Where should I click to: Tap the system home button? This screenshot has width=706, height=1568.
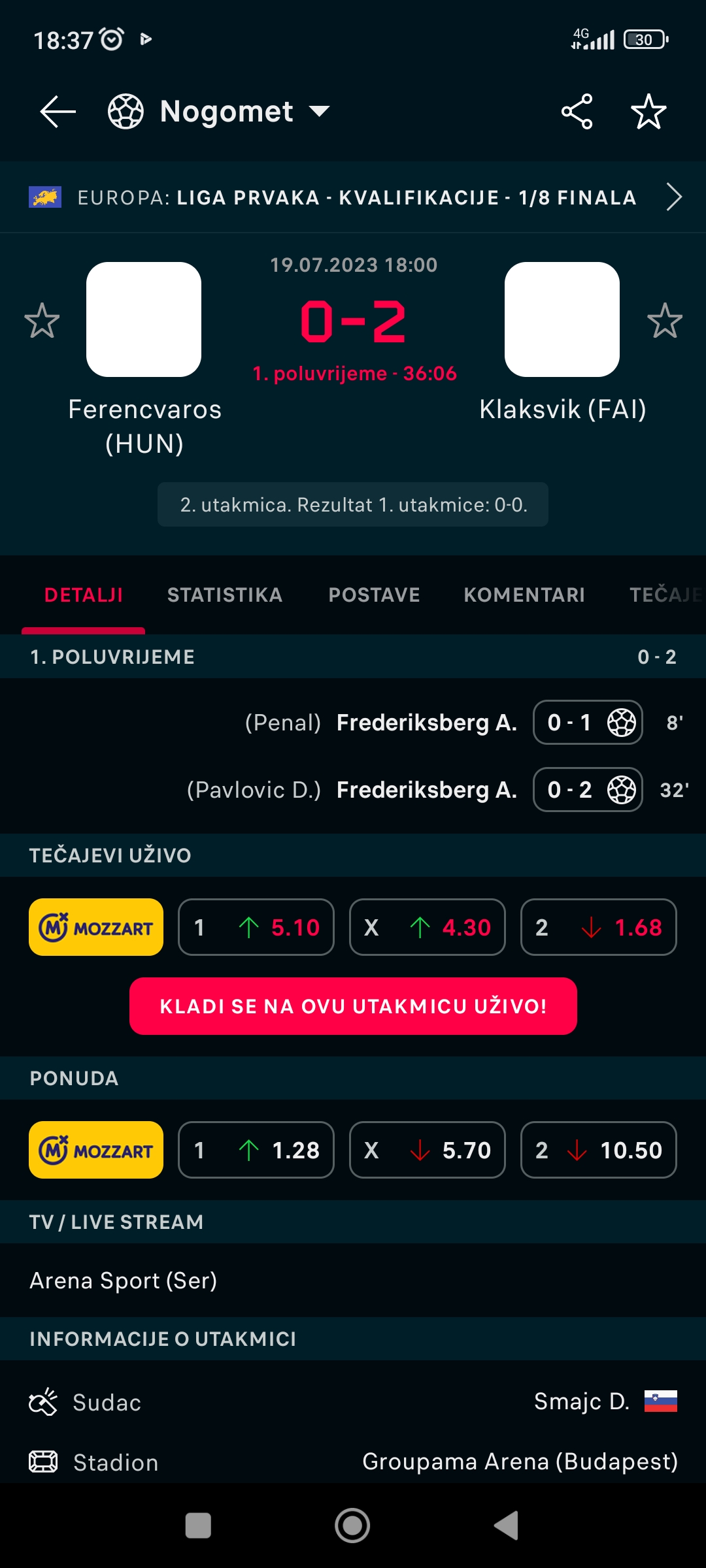352,1526
